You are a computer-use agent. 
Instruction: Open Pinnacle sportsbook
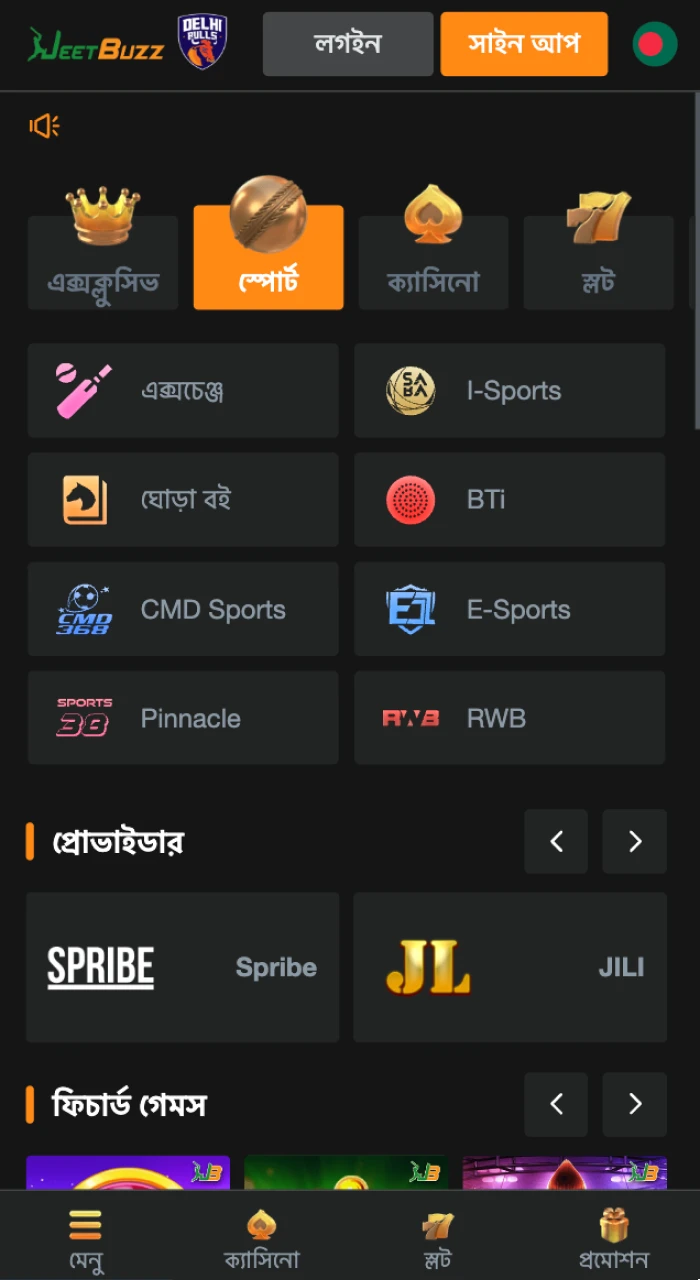click(x=183, y=718)
